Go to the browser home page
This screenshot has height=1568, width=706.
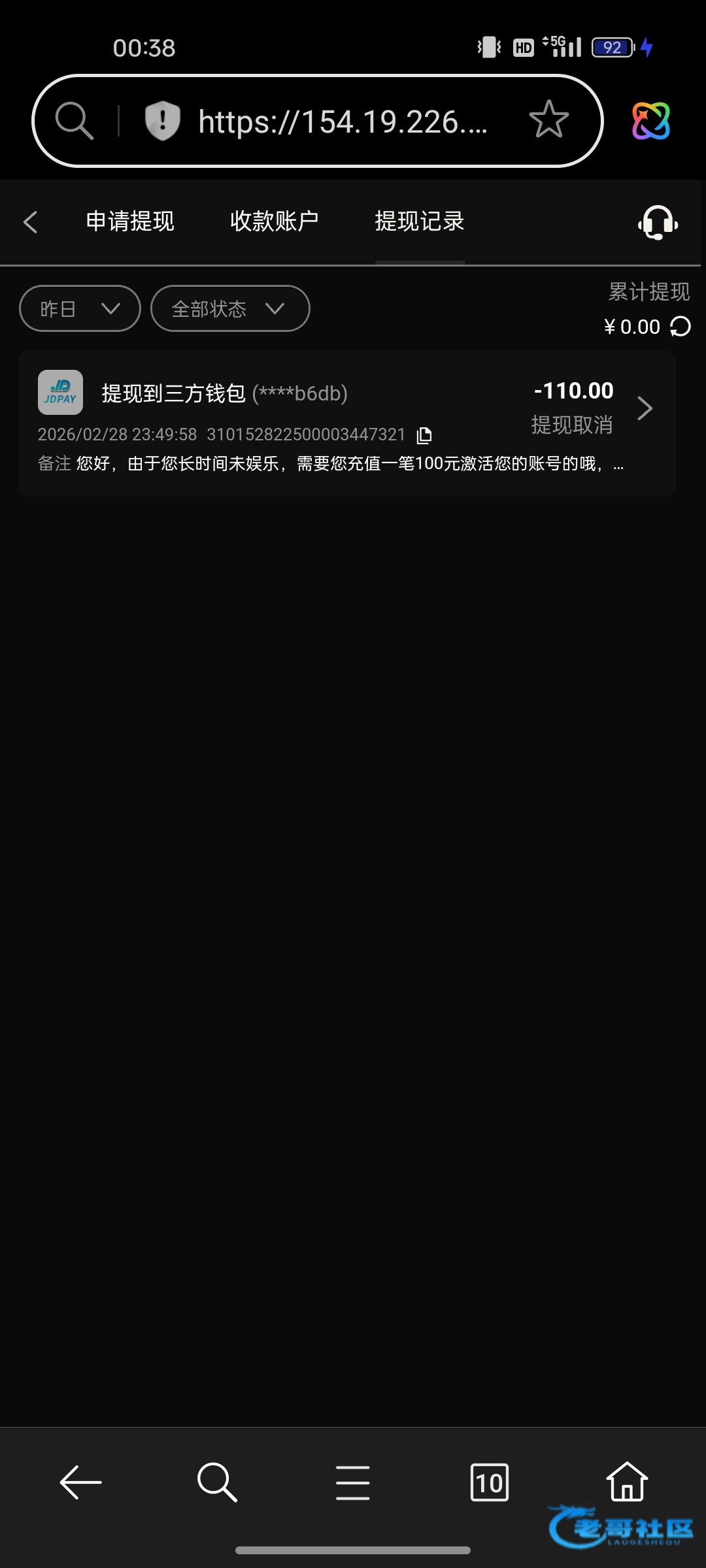pyautogui.click(x=626, y=1481)
